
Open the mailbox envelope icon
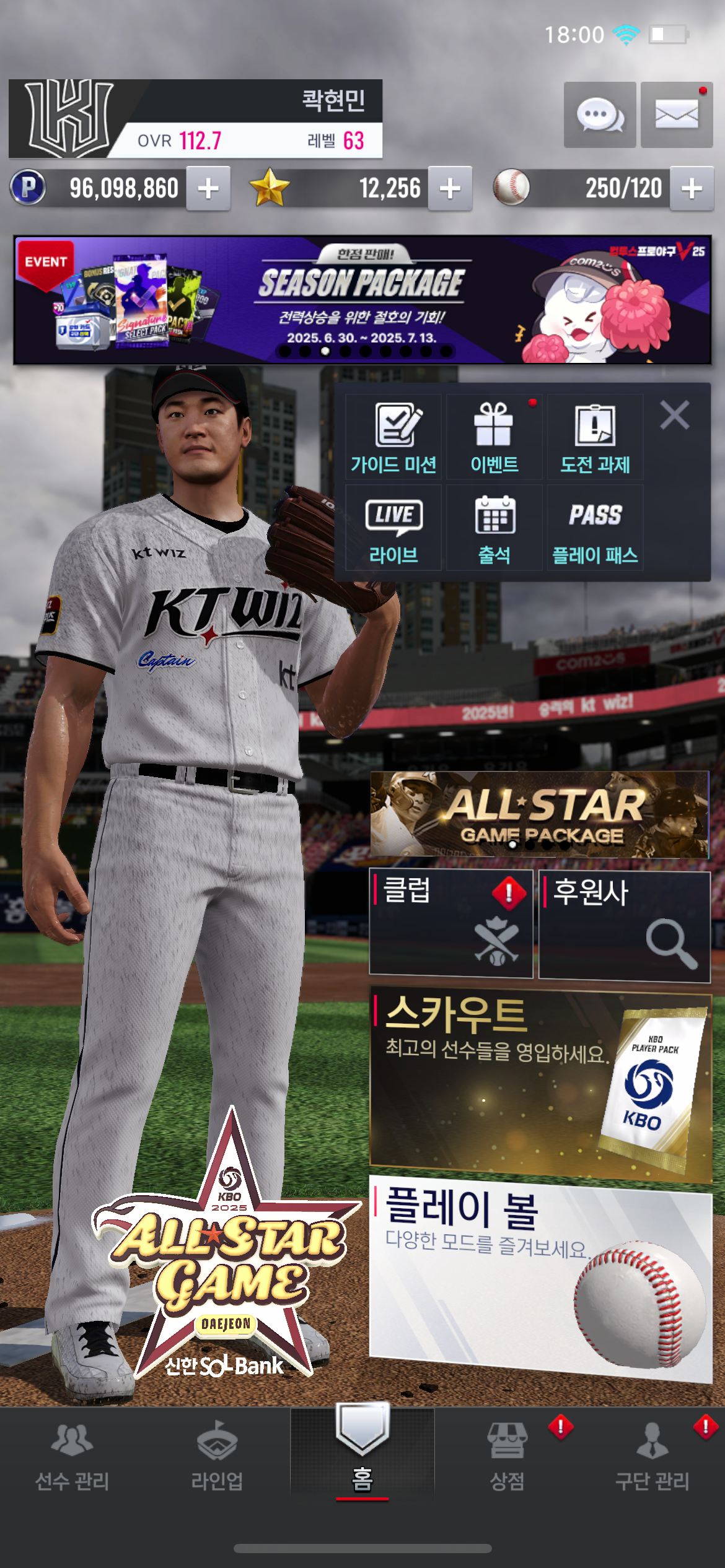pyautogui.click(x=676, y=115)
